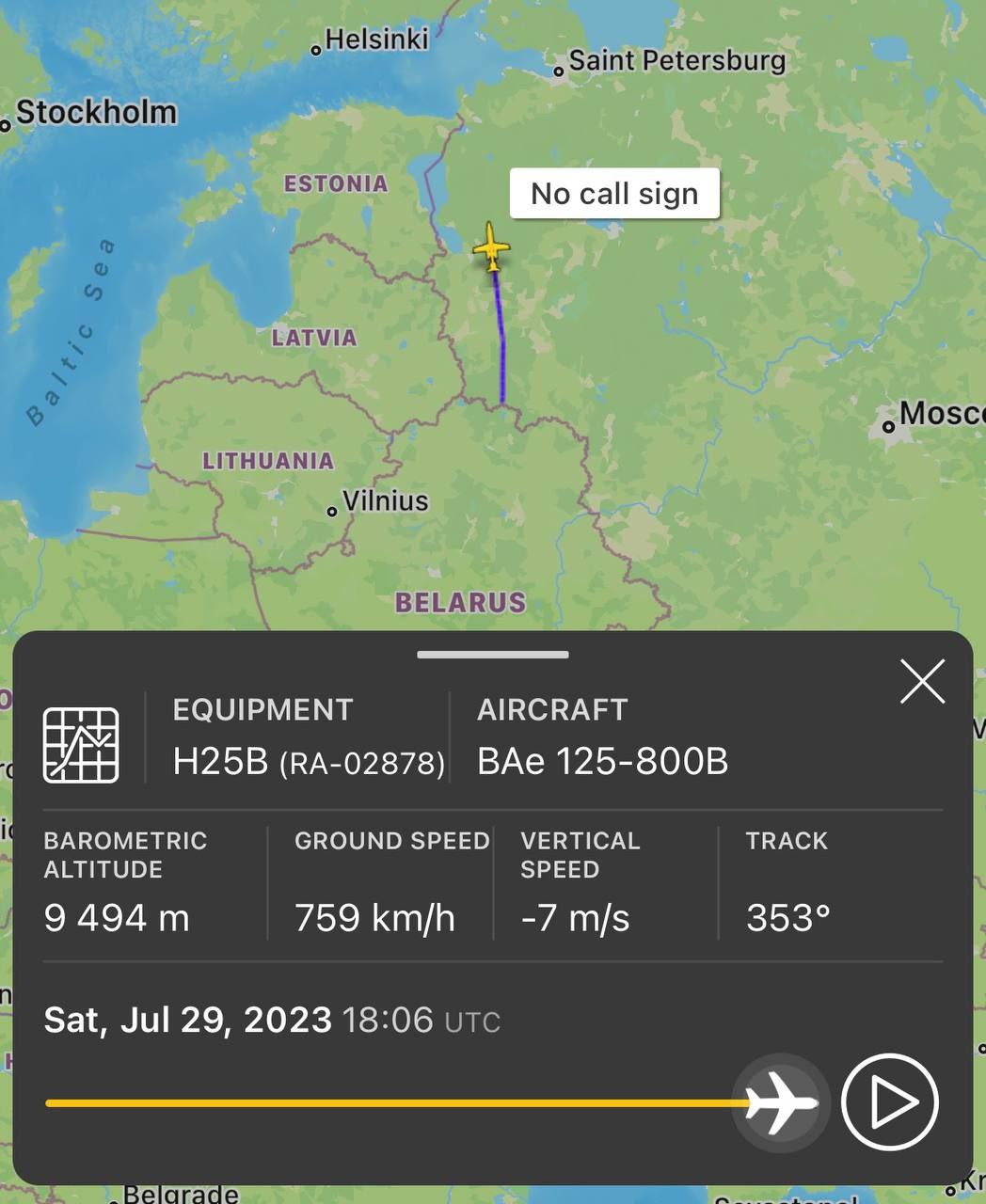Tap the panel's top drag handle
This screenshot has width=986, height=1204.
coord(493,655)
